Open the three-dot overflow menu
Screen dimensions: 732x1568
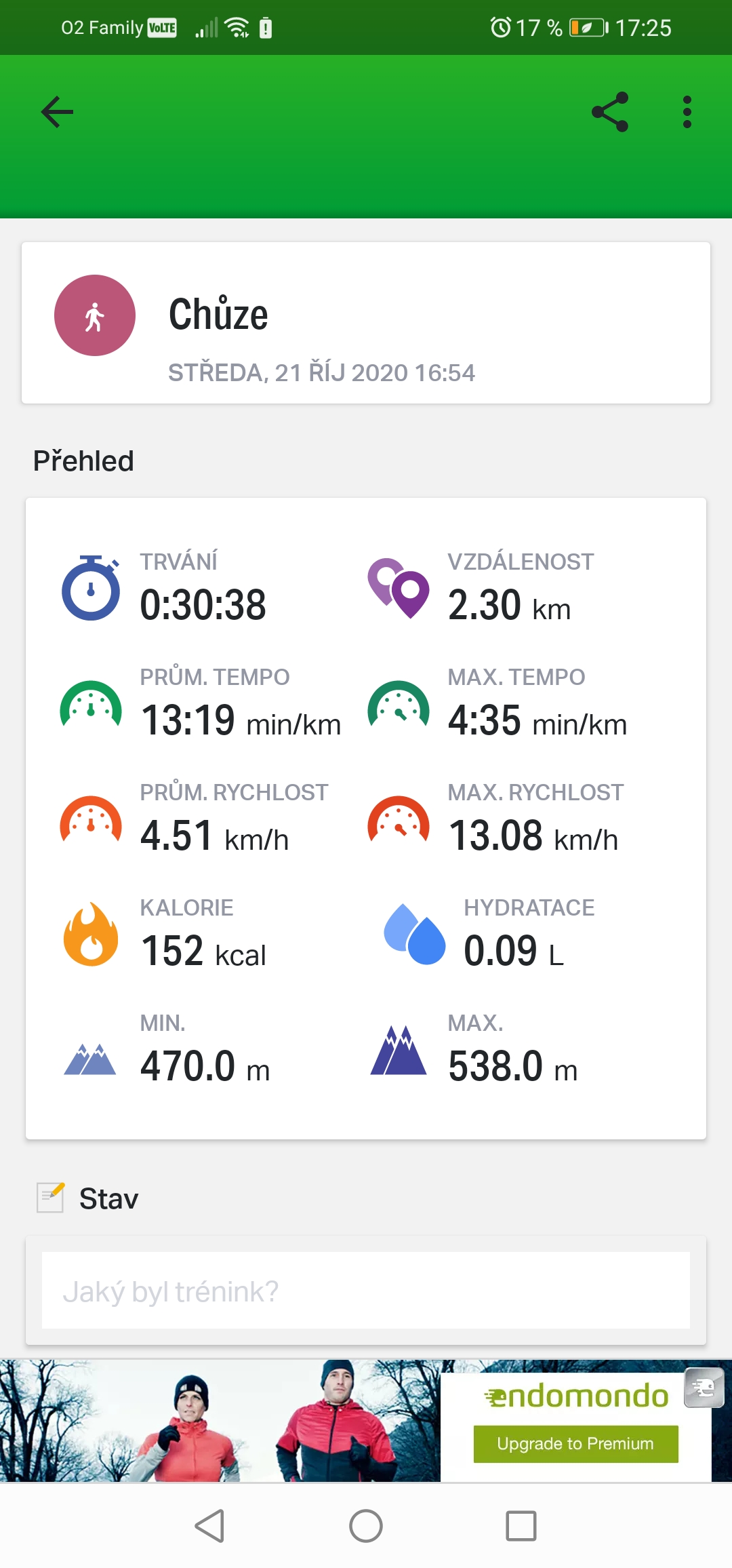coord(687,112)
